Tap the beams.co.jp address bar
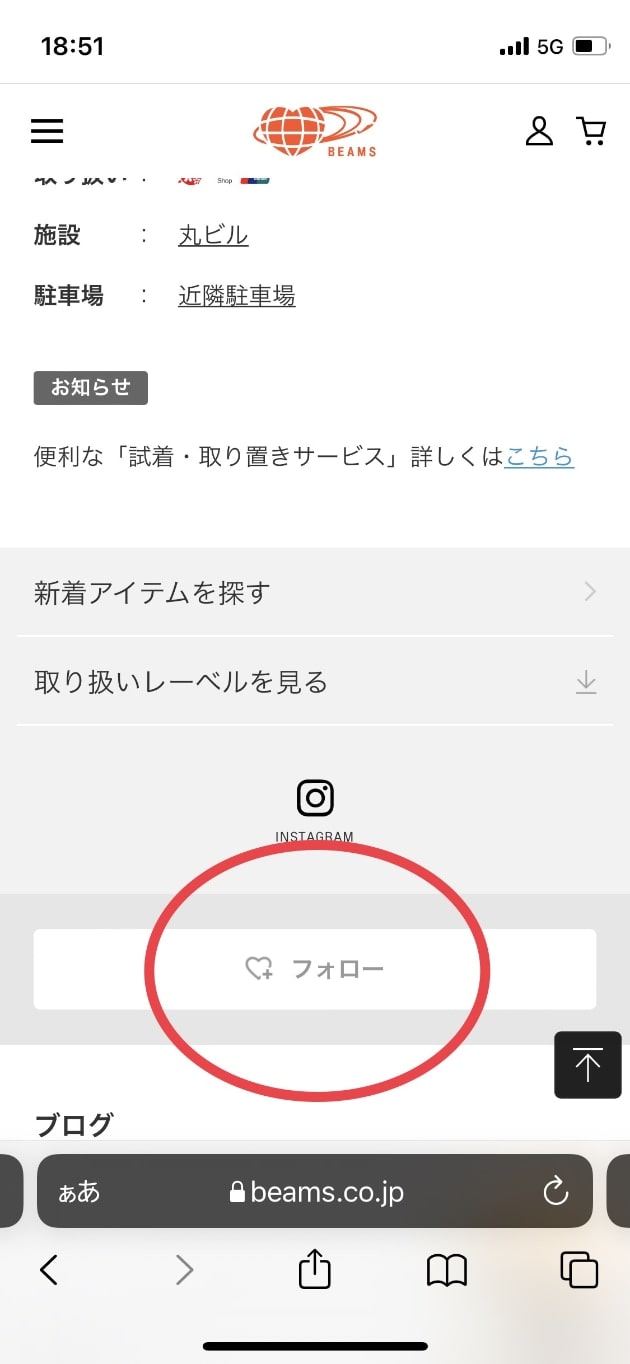Viewport: 630px width, 1364px height. (x=315, y=1191)
